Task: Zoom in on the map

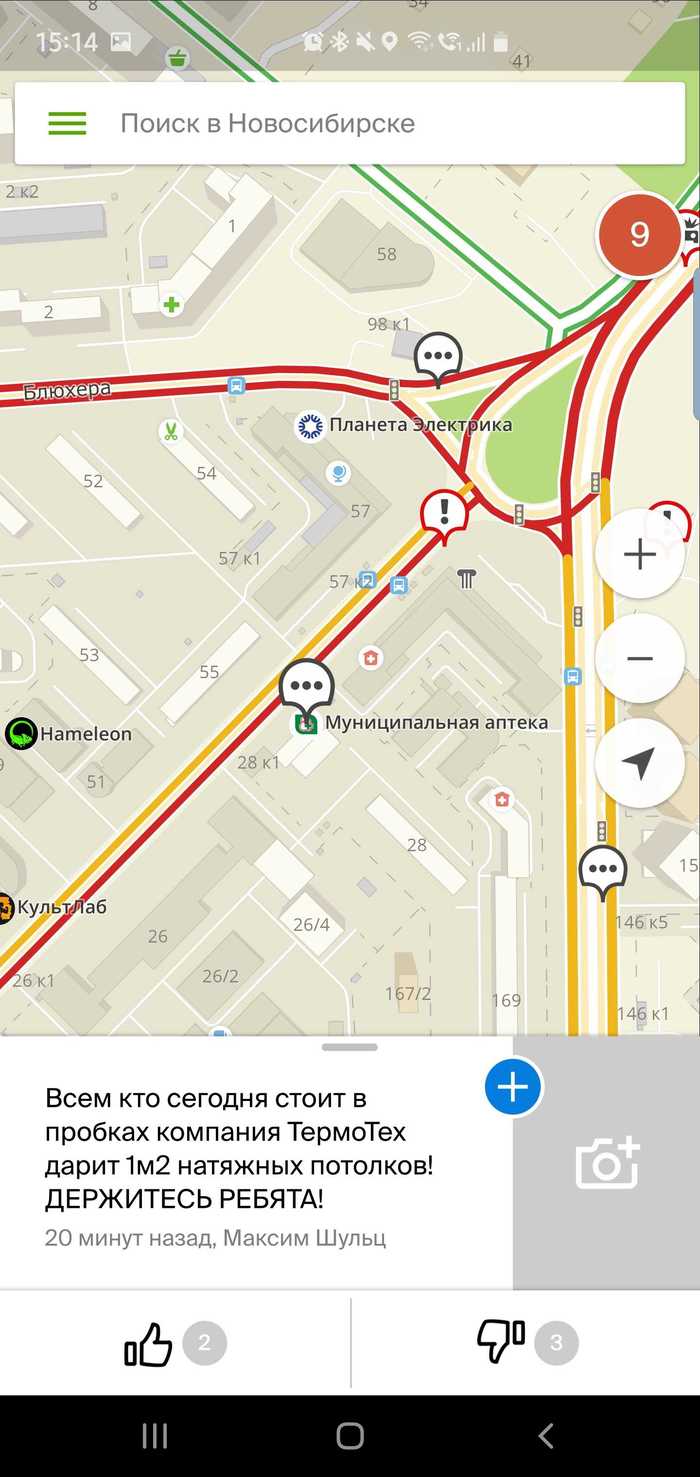Action: point(639,554)
